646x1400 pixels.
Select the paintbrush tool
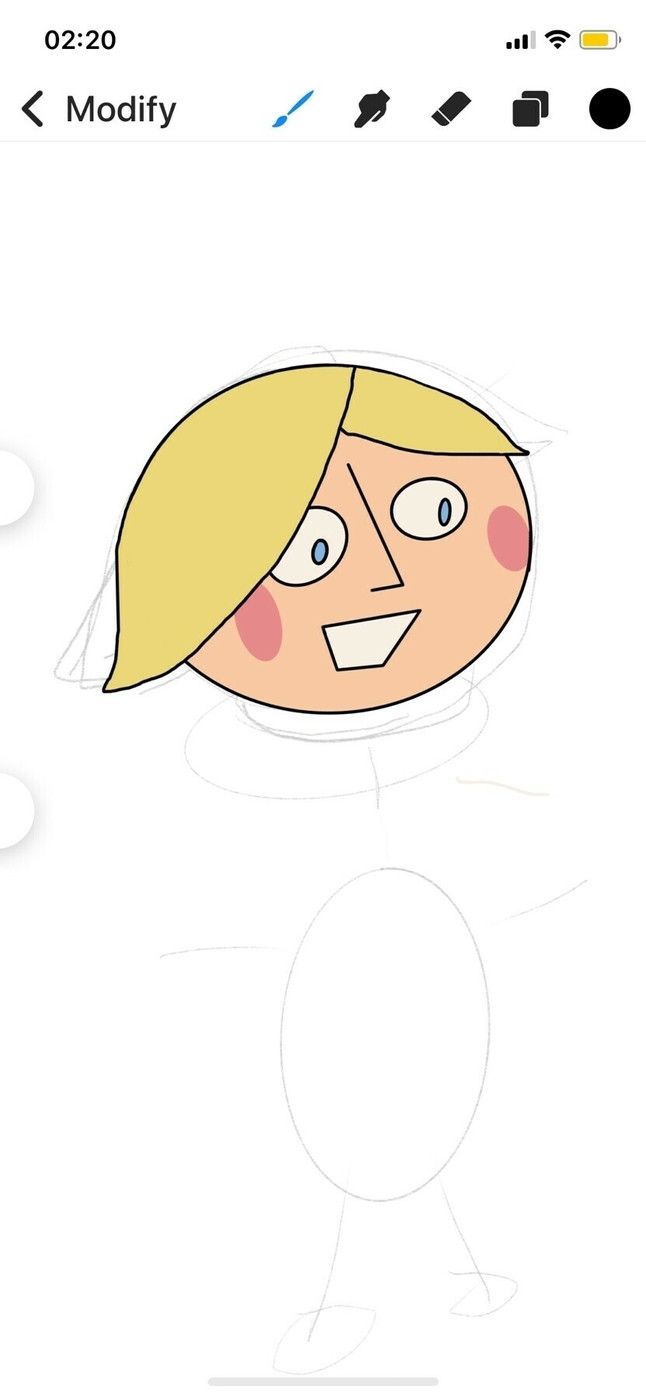point(292,109)
